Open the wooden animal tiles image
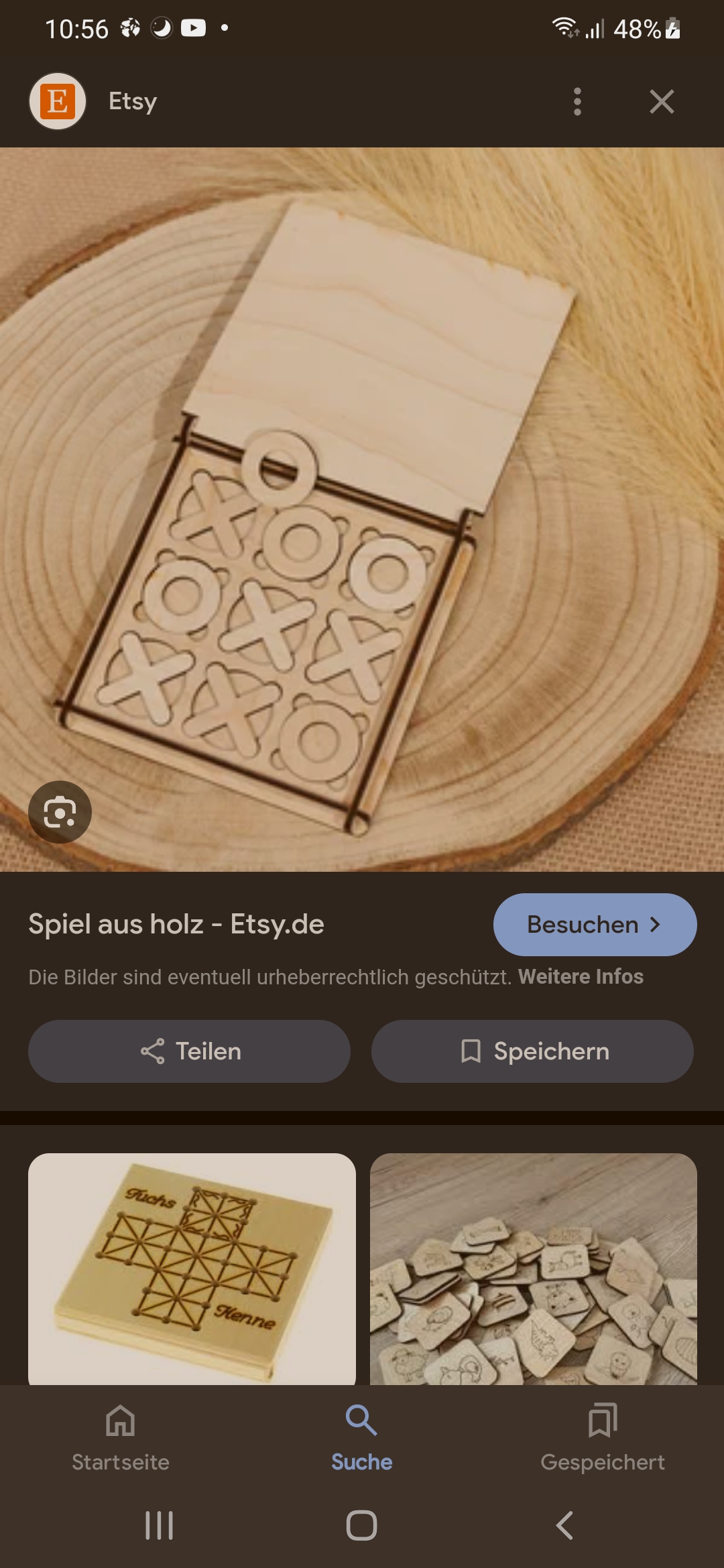 [533, 1268]
